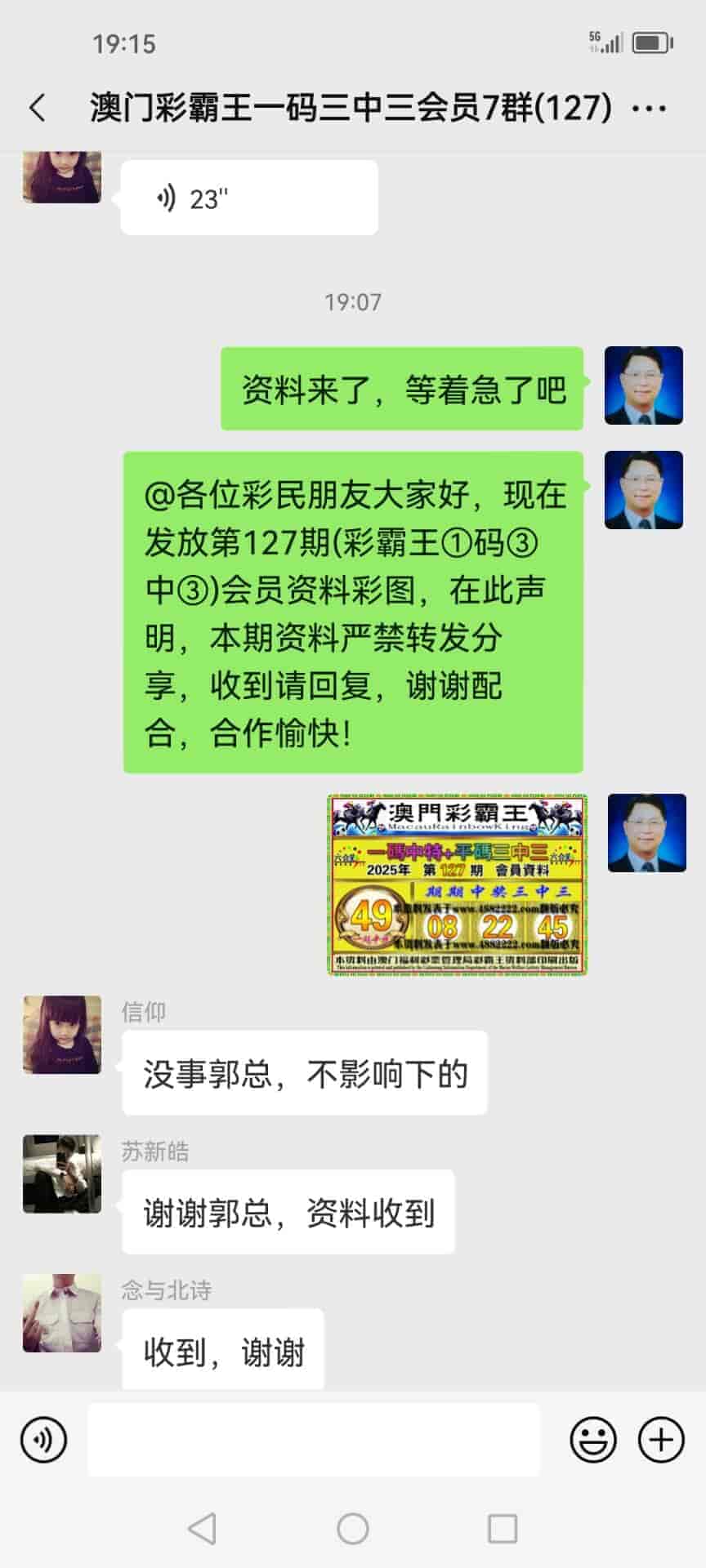Open the group chat overflow menu
Image resolution: width=706 pixels, height=1568 pixels.
[x=650, y=108]
